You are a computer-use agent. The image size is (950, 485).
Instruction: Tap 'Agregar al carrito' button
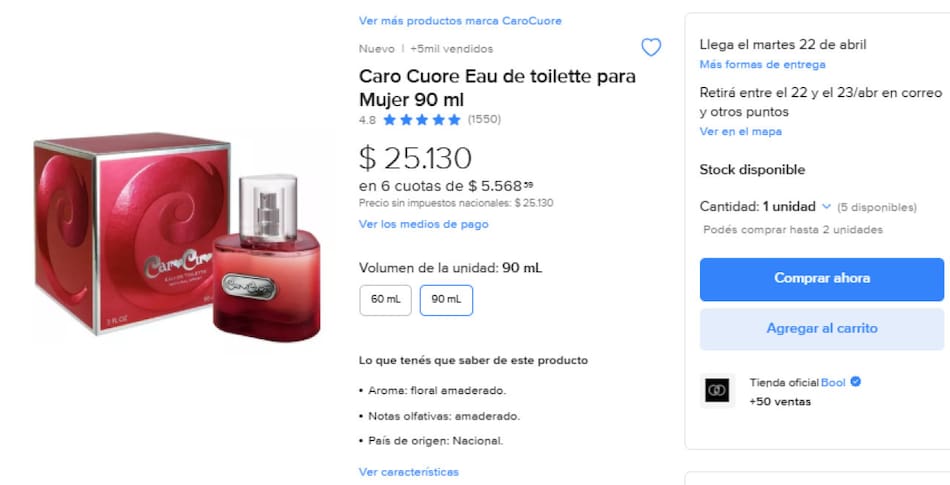tap(821, 328)
